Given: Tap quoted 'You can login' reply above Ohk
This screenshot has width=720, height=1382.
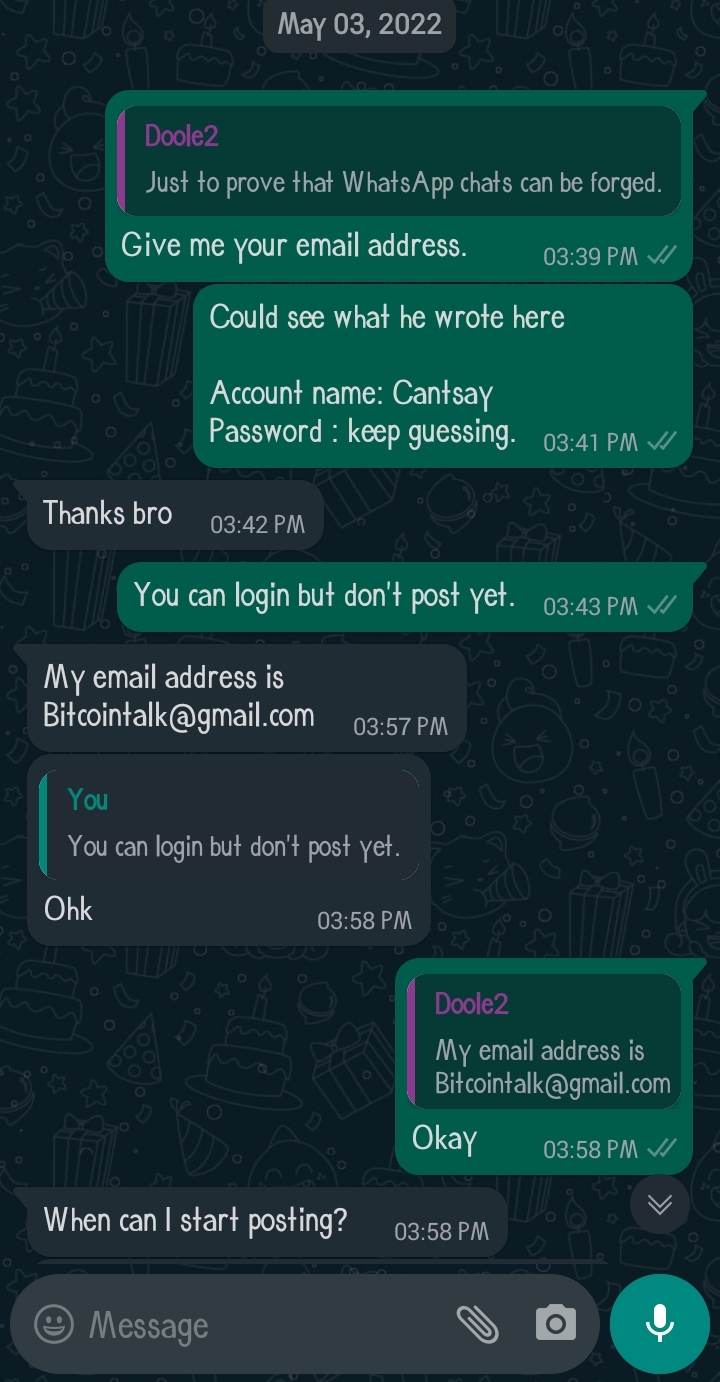Looking at the screenshot, I should coord(230,825).
